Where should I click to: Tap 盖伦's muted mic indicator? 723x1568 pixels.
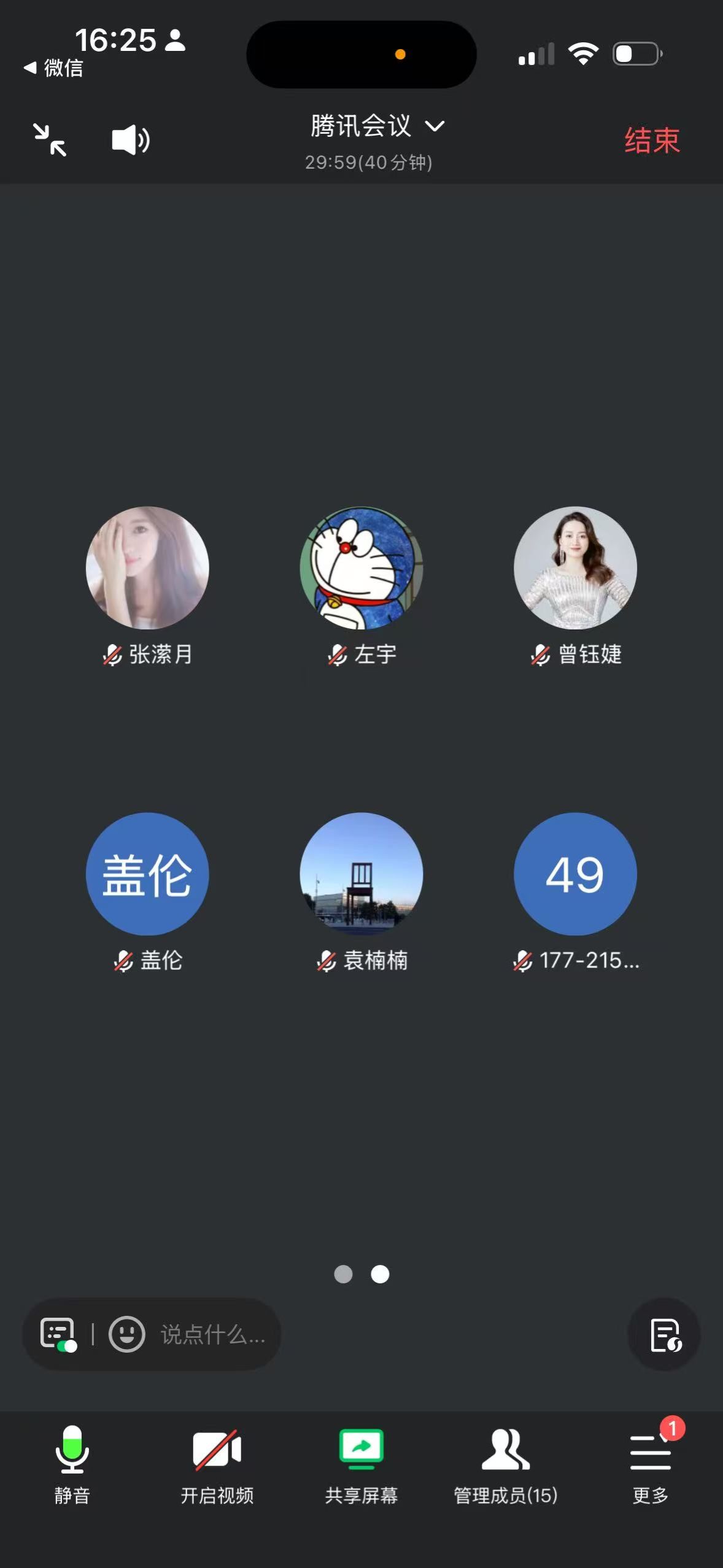123,963
